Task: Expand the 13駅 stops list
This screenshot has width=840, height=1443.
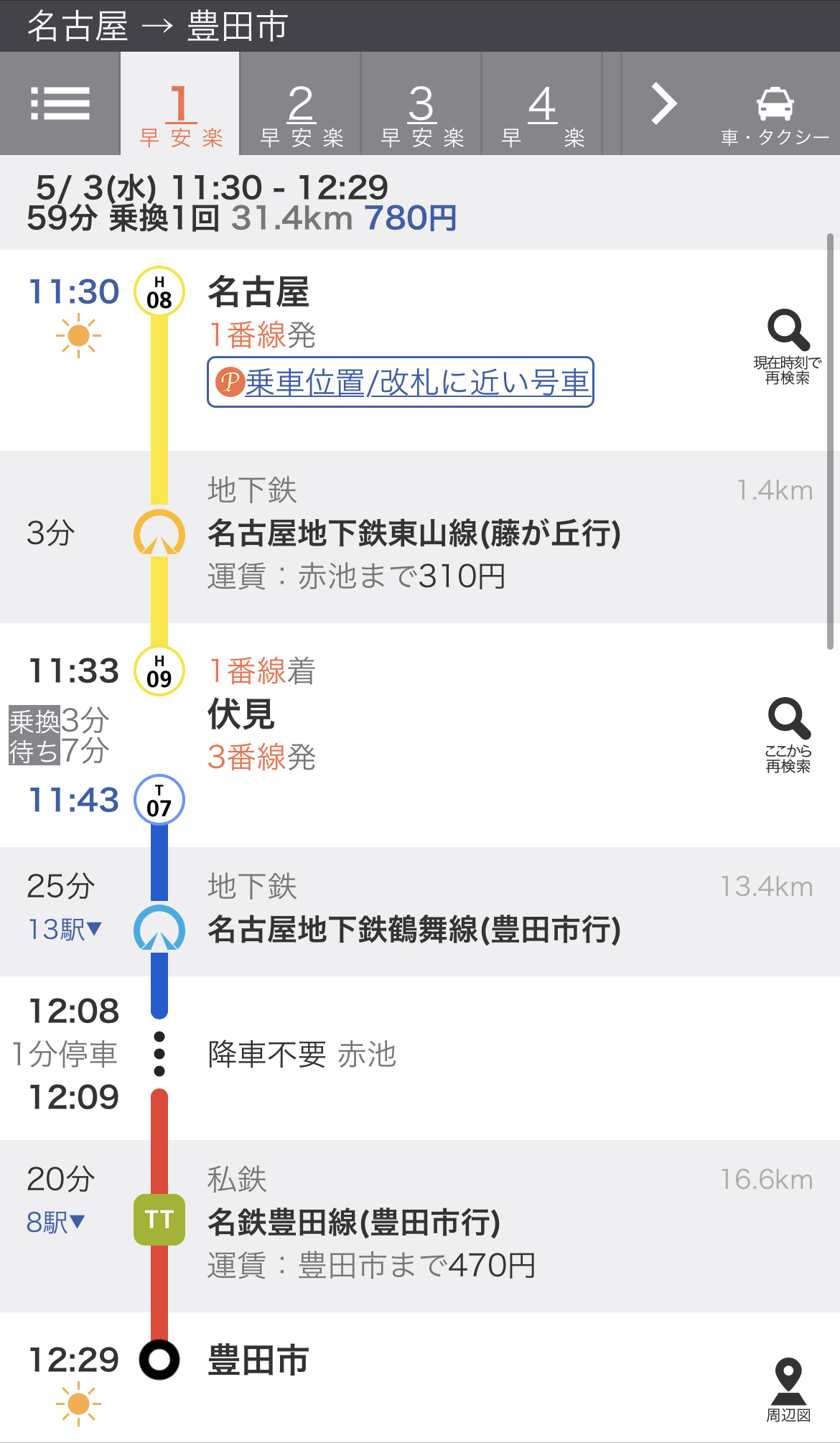Action: point(65,929)
